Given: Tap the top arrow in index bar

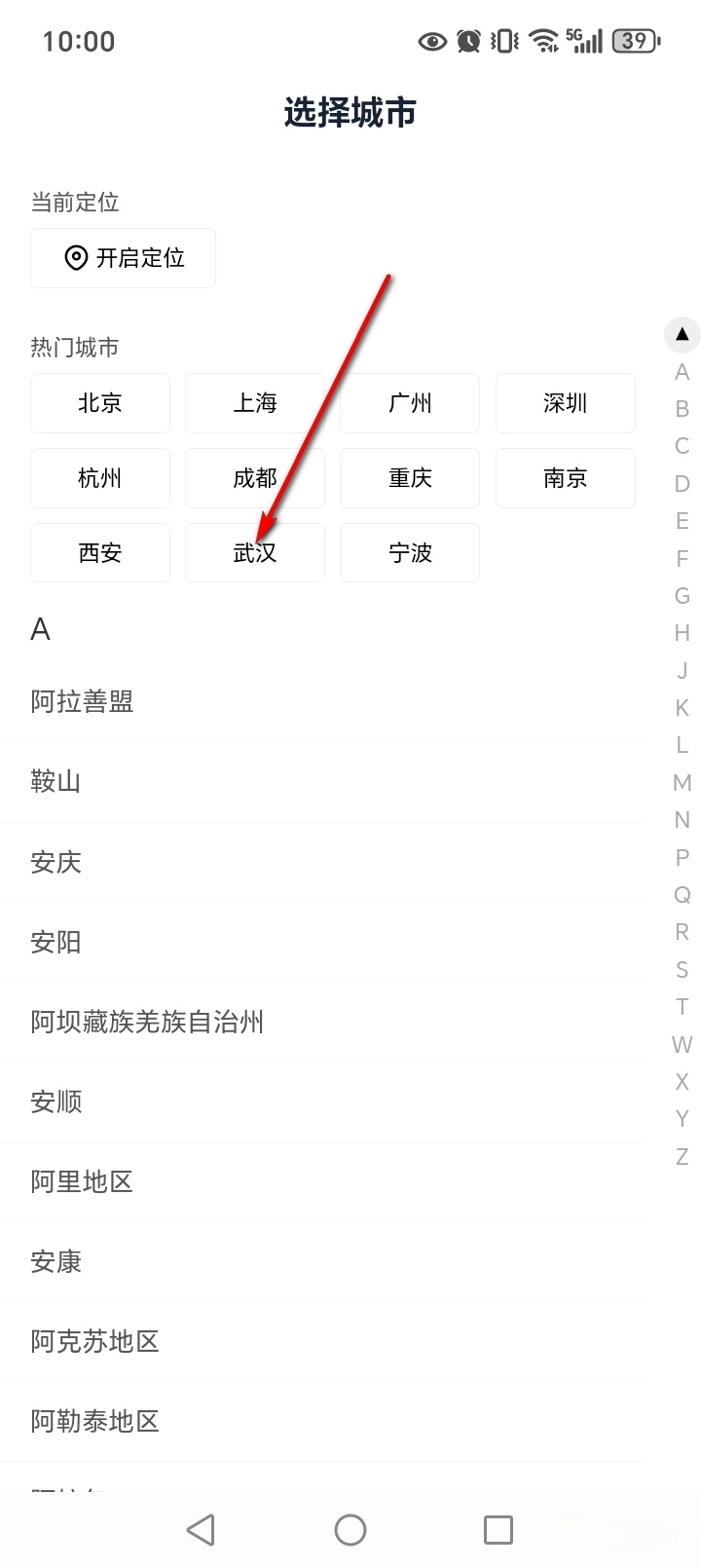Looking at the screenshot, I should pos(682,334).
